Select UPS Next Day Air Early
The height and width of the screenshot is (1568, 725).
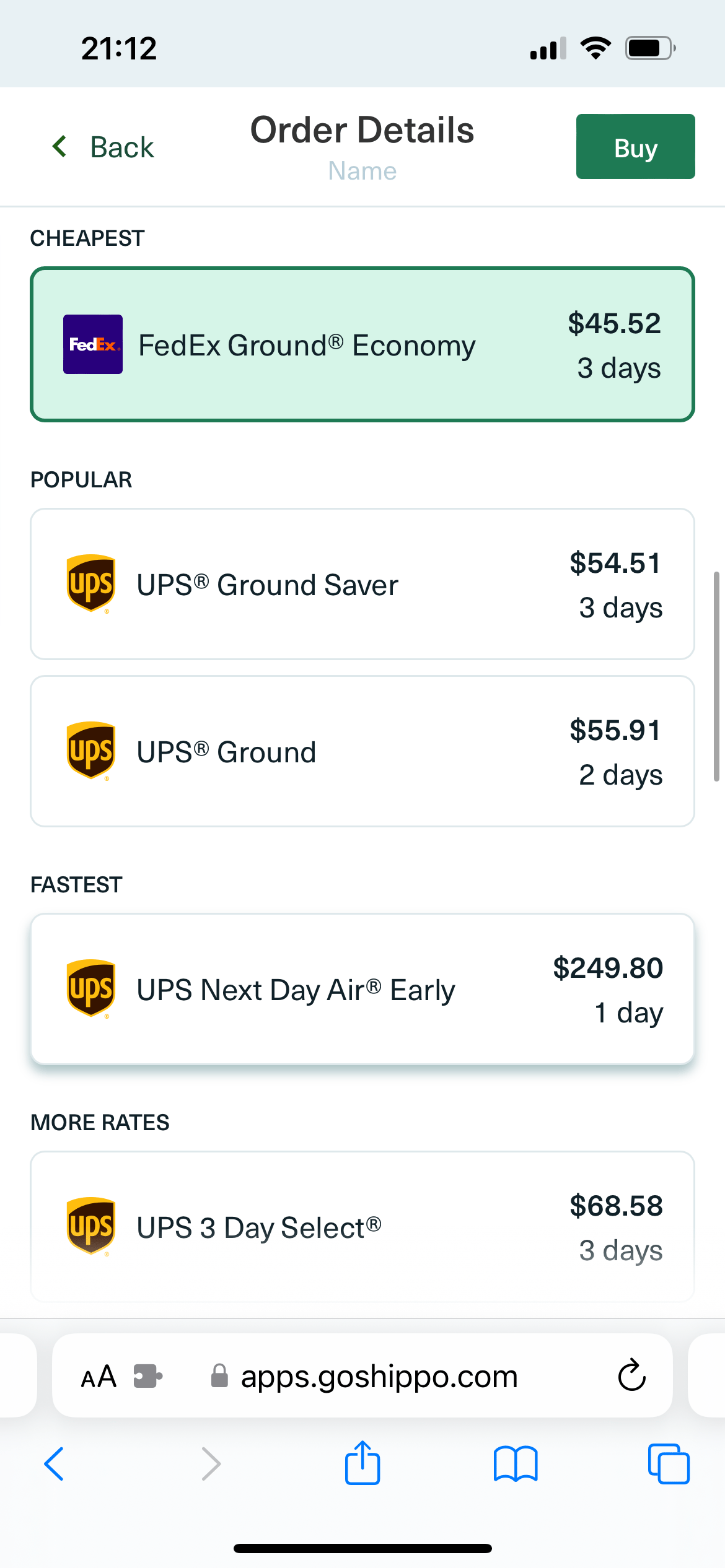[362, 989]
